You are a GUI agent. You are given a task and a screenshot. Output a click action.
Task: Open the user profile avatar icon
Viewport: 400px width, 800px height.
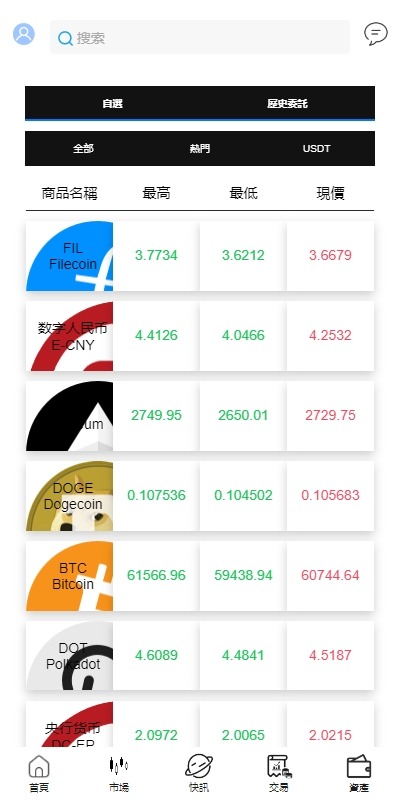coord(23,34)
